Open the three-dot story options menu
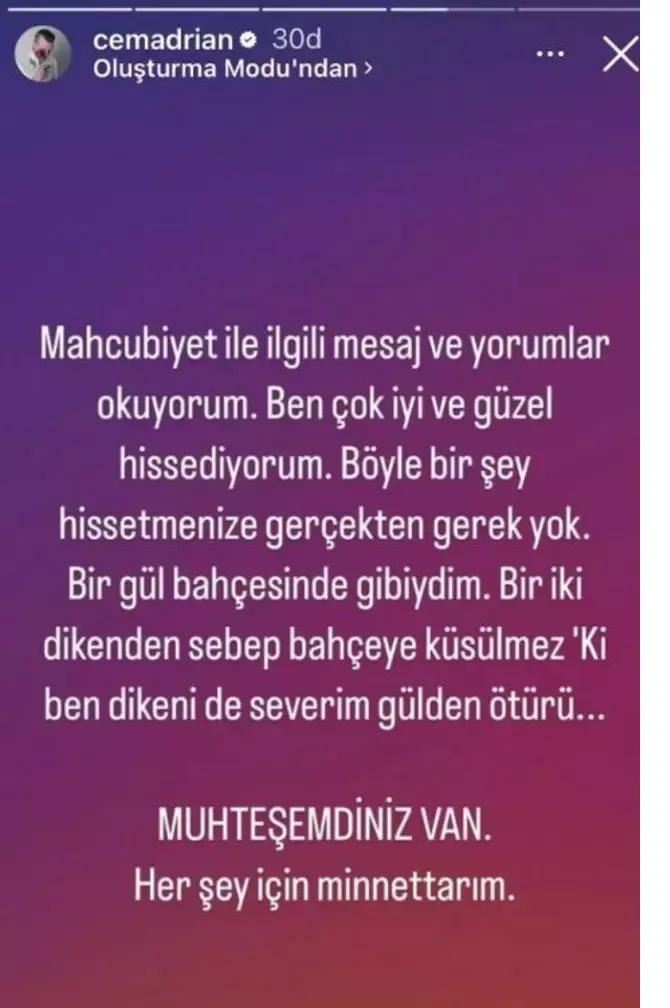This screenshot has height=1008, width=670. point(551,54)
